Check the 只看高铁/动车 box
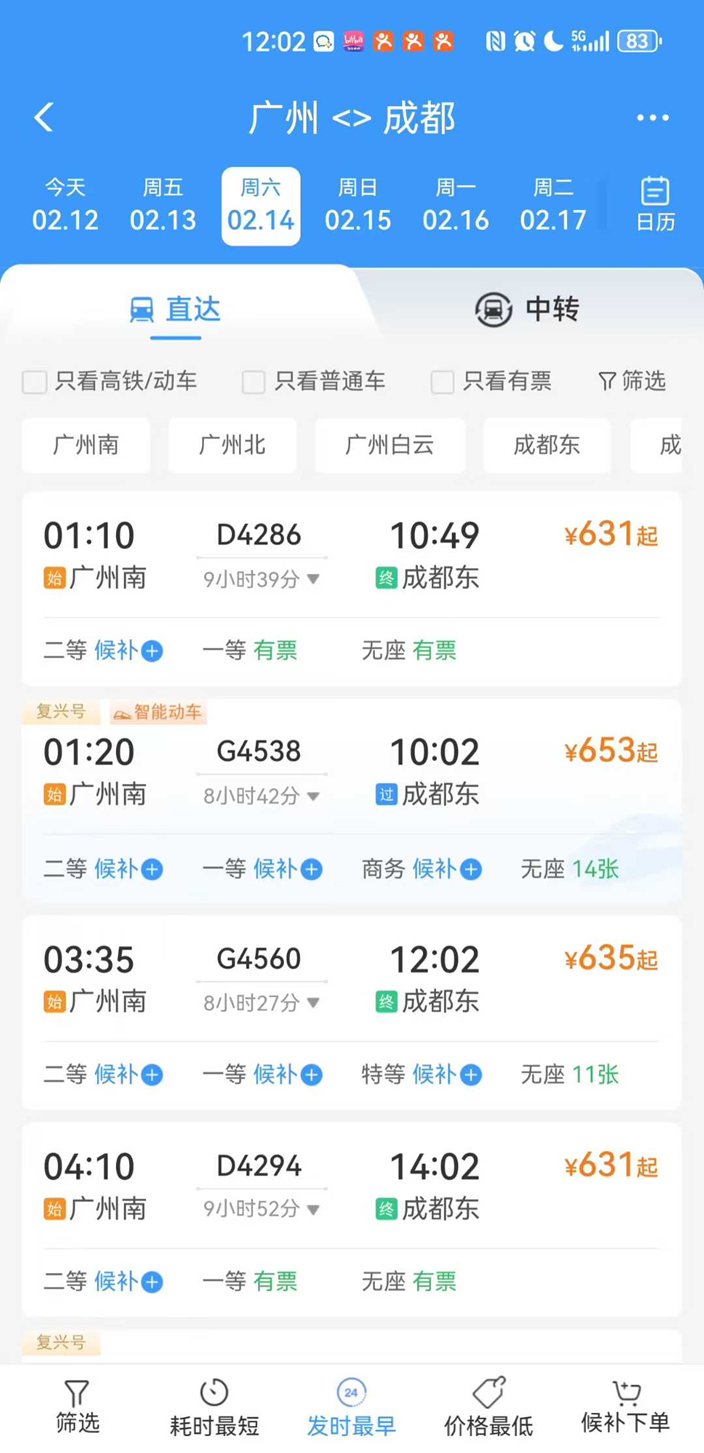 coord(35,382)
